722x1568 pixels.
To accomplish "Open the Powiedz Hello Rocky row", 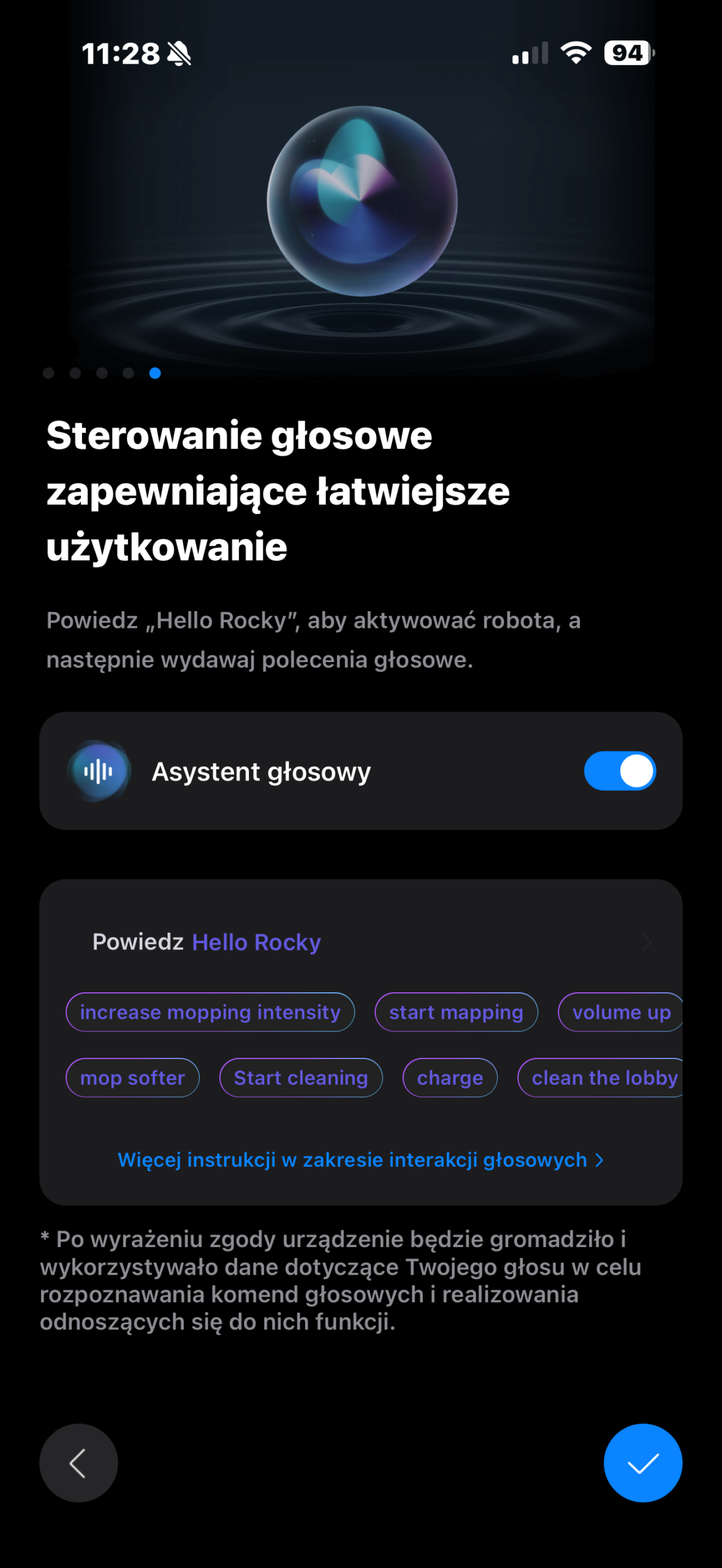I will 360,942.
